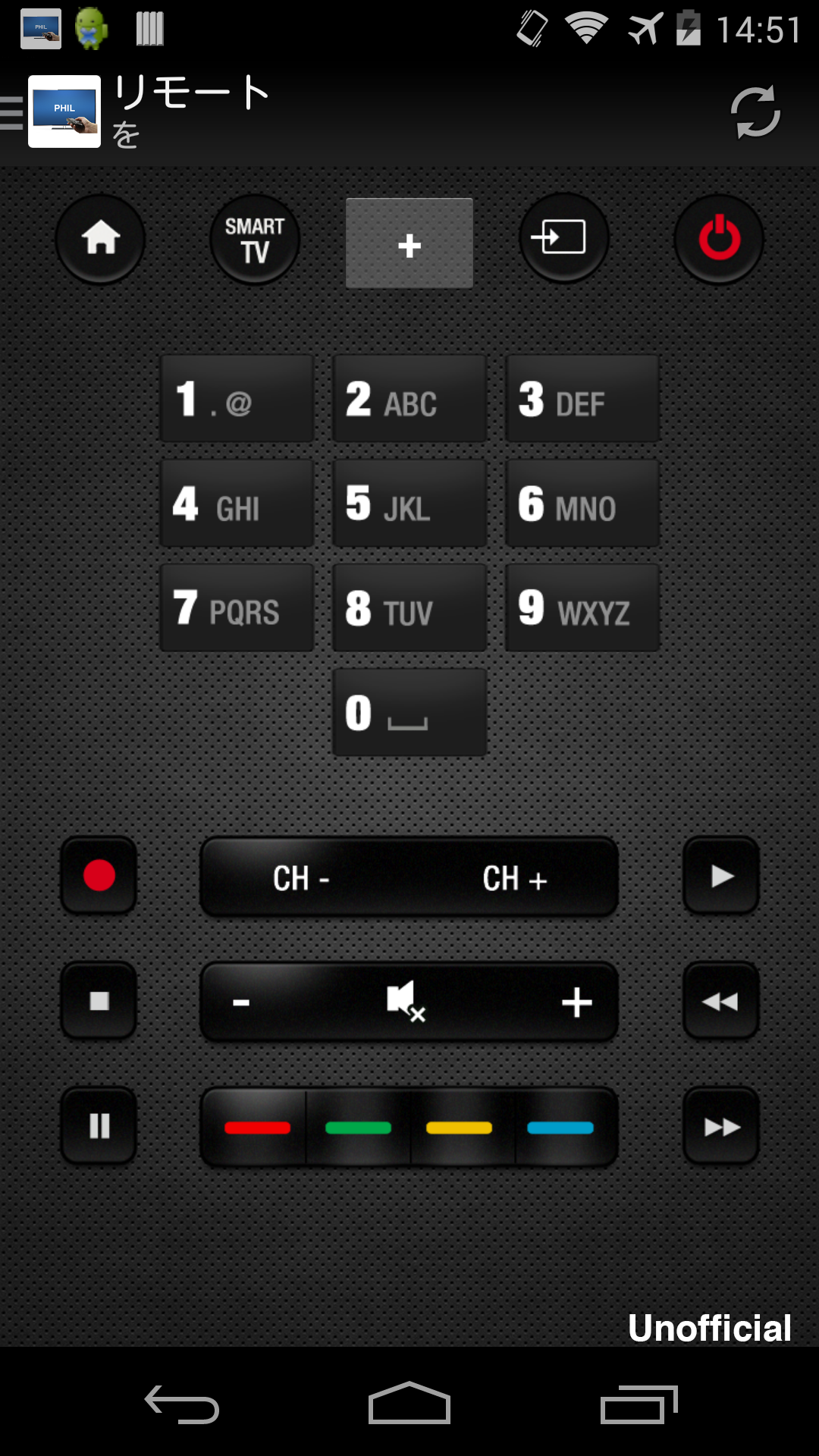Go to previous channel with CH -
Image resolution: width=819 pixels, height=1456 pixels.
coord(302,878)
